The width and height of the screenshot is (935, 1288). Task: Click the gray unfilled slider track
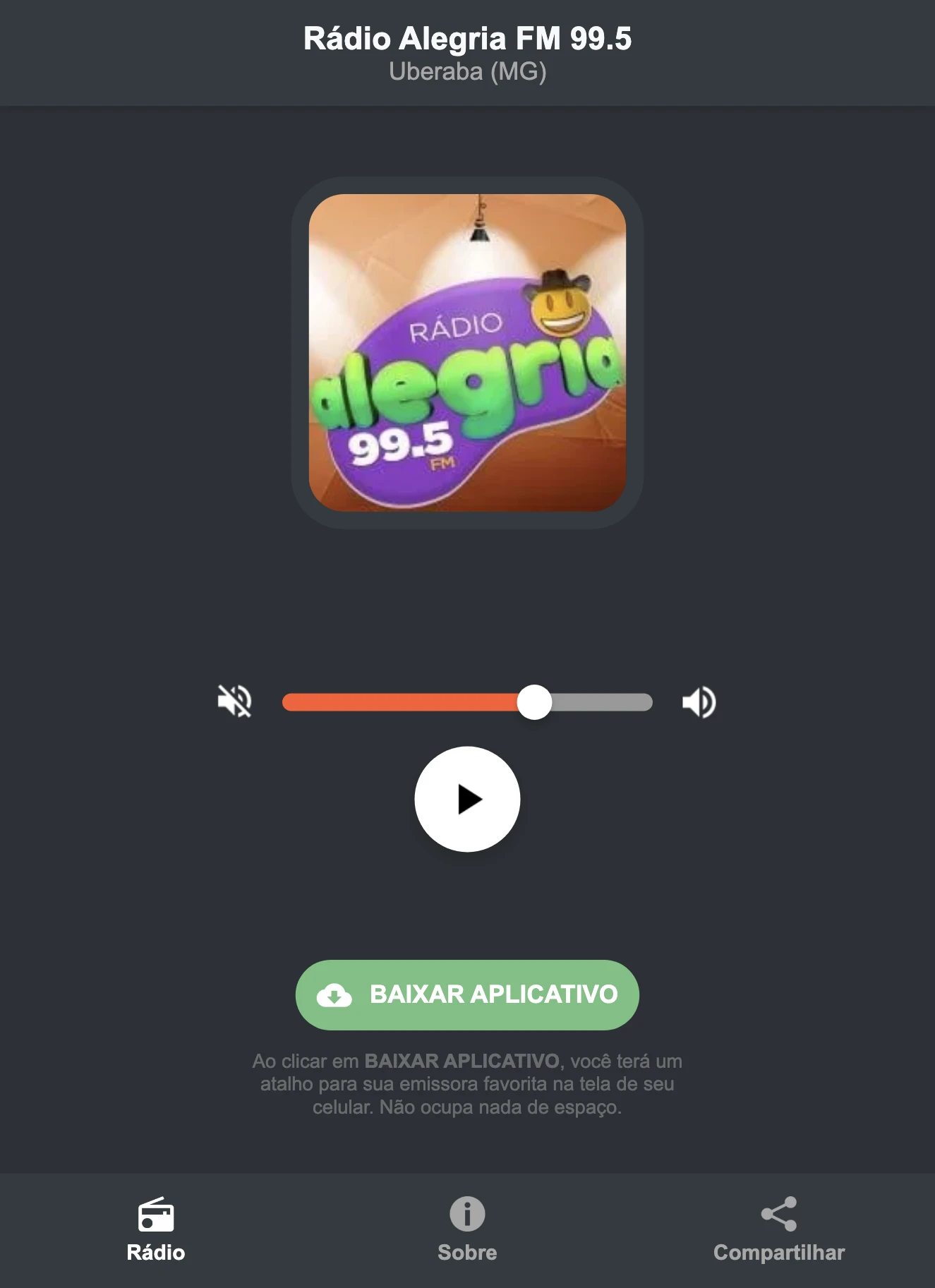point(600,701)
